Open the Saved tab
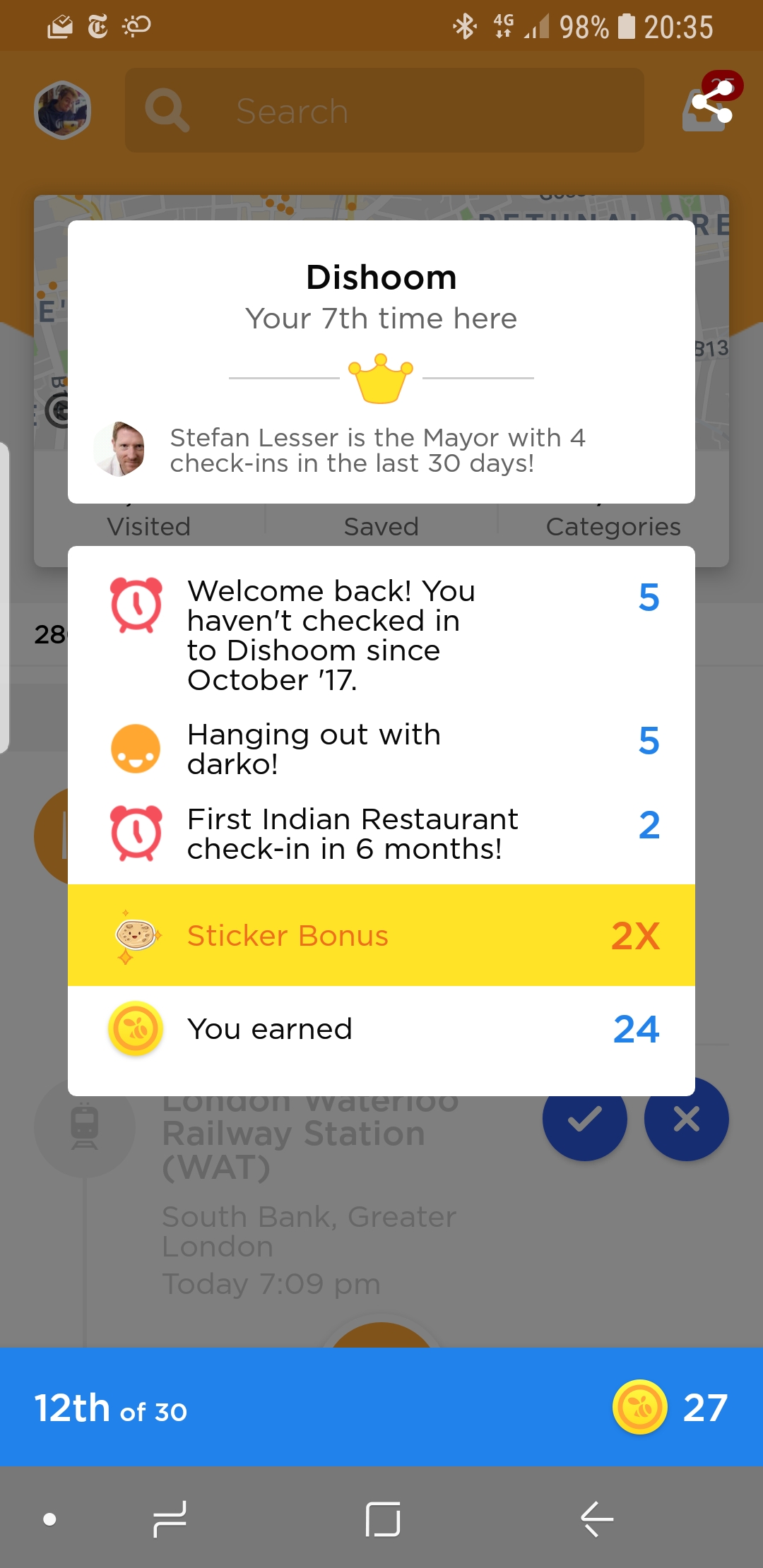 coord(381,525)
